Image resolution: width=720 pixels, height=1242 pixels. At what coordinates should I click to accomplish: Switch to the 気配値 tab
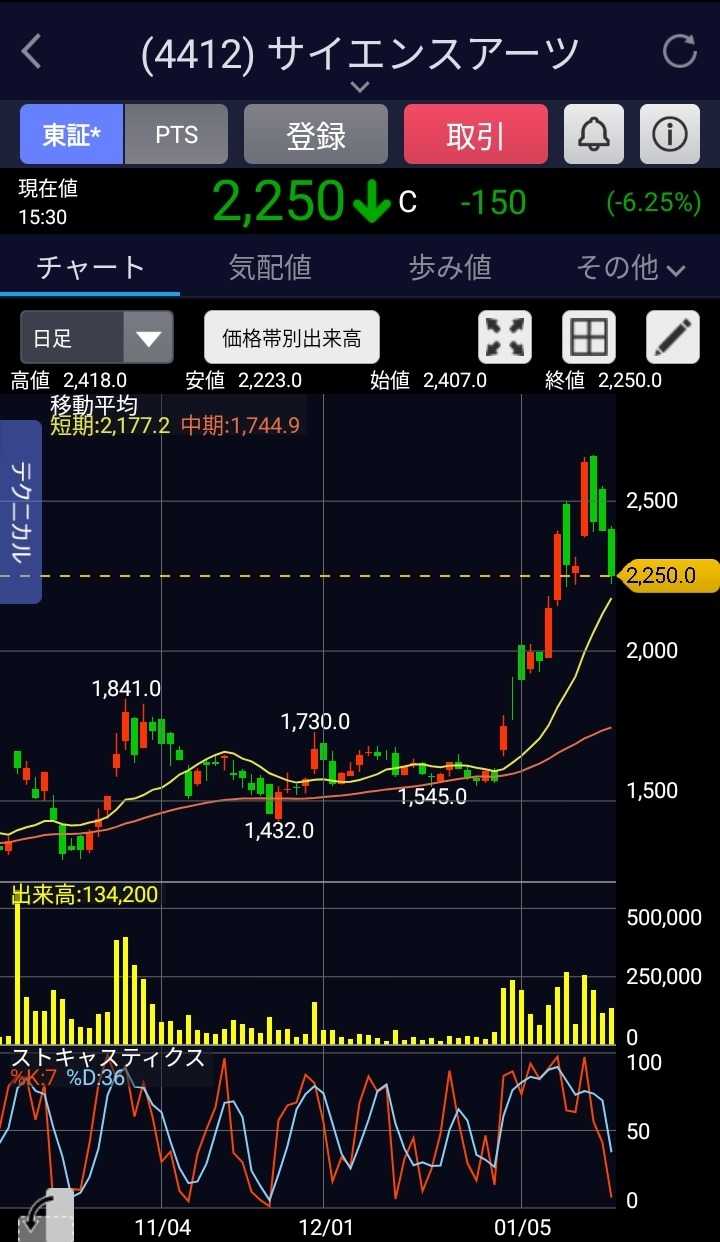tap(270, 267)
